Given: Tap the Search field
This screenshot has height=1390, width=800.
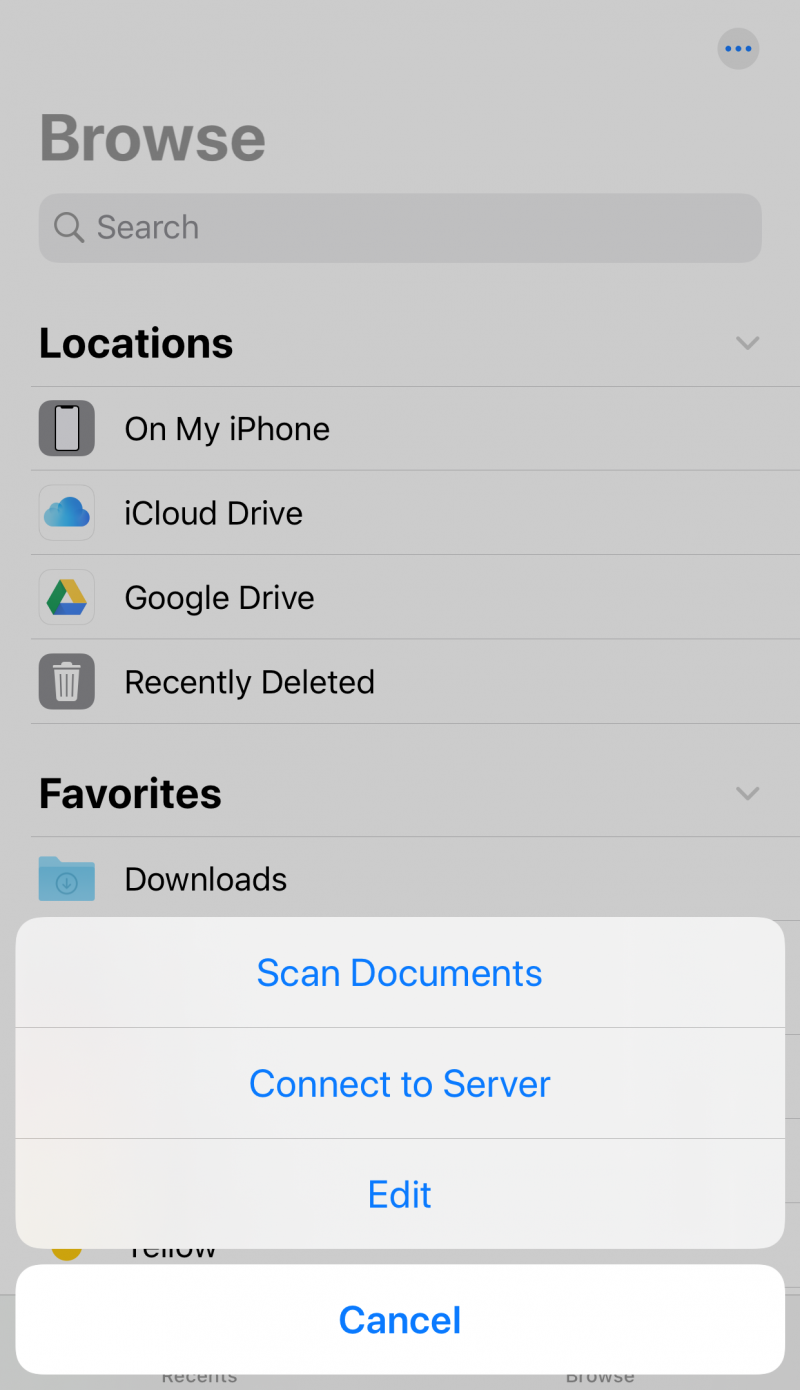Looking at the screenshot, I should pos(400,228).
